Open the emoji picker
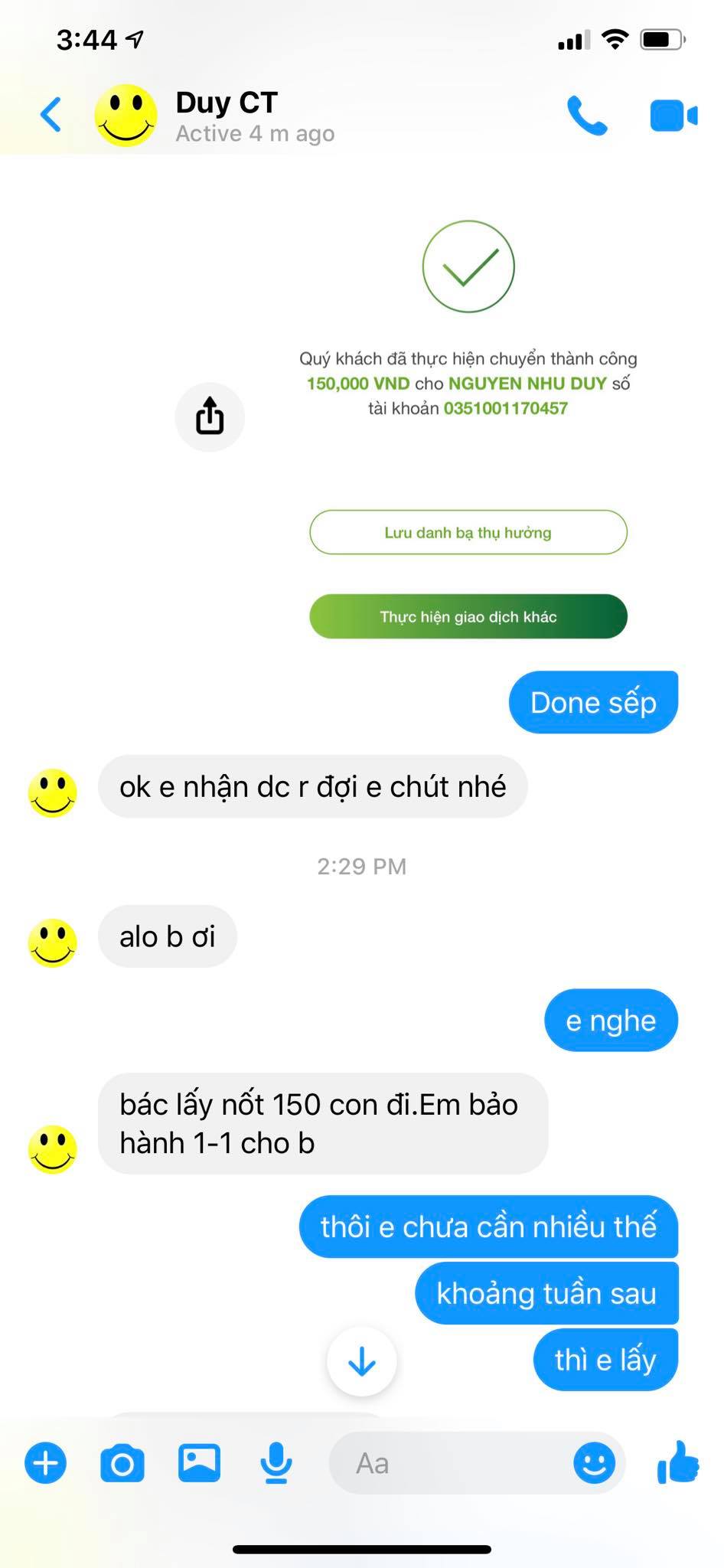The image size is (724, 1568). [594, 1463]
